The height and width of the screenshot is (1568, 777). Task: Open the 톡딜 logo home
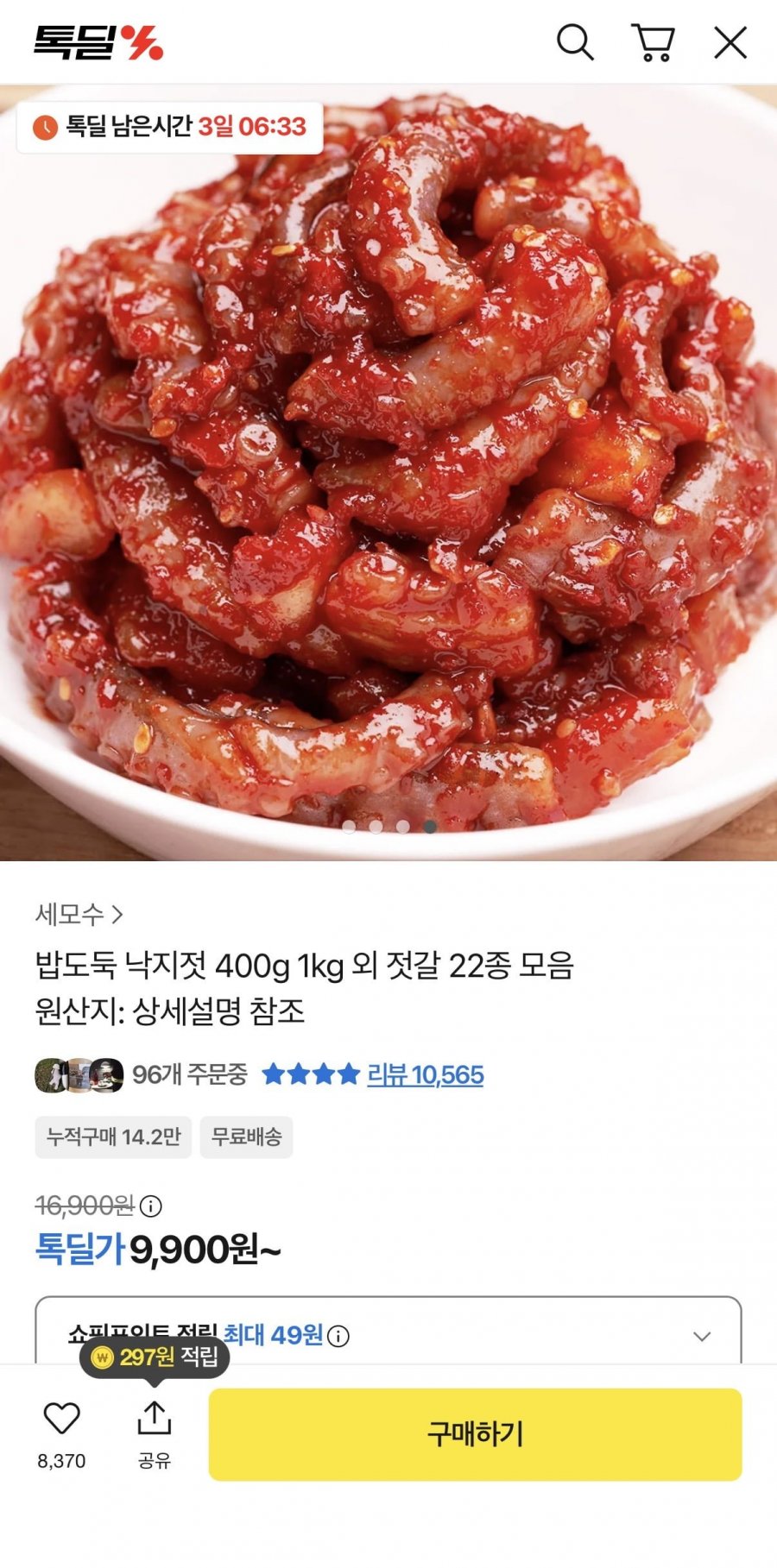coord(98,42)
